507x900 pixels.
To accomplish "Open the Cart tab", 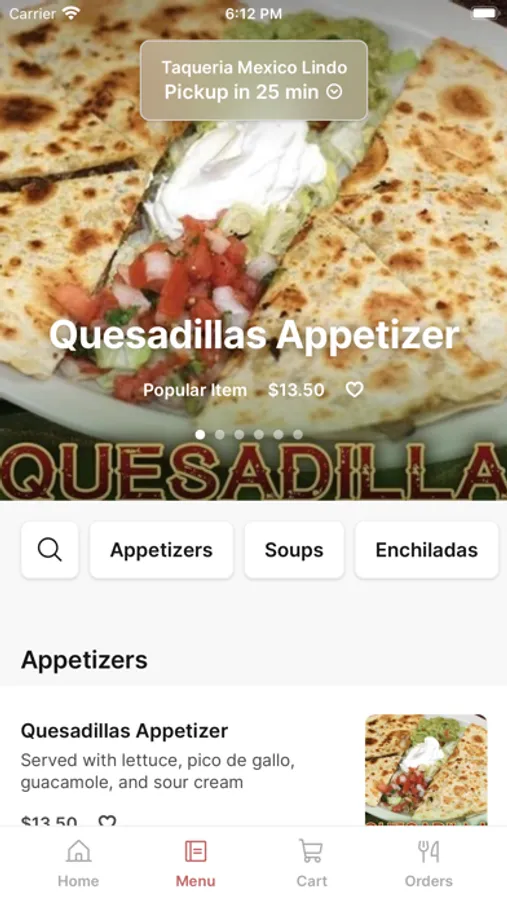I will pos(311,863).
